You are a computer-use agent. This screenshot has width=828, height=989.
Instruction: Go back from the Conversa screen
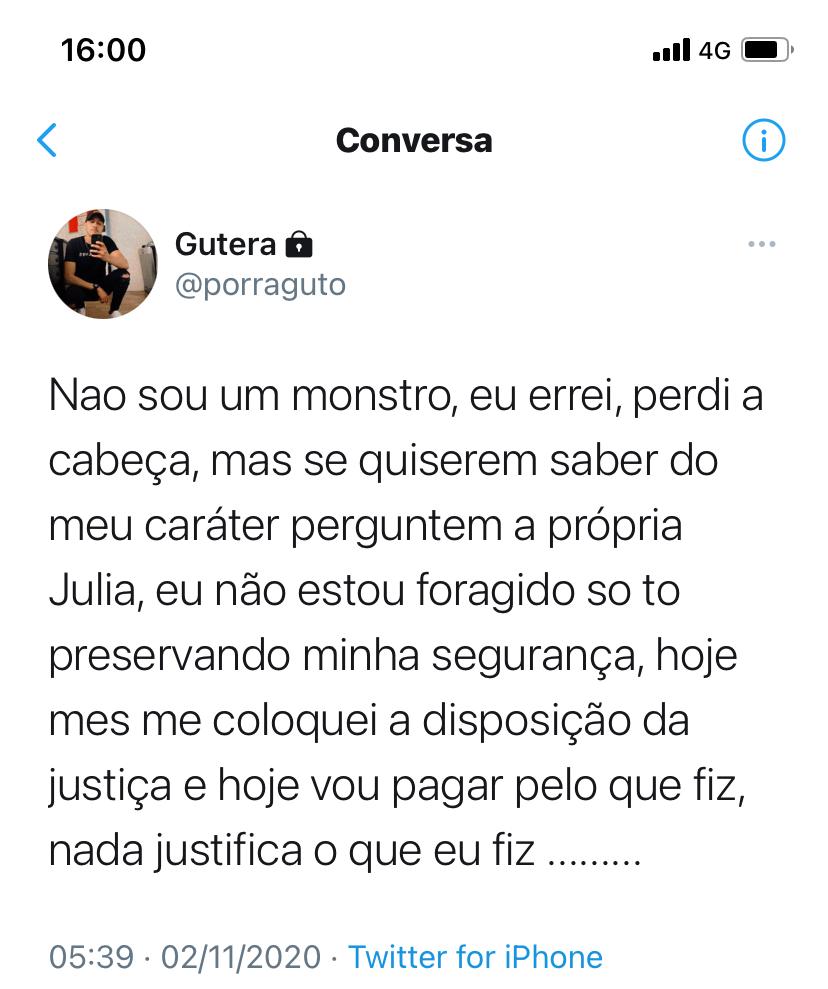(x=46, y=141)
